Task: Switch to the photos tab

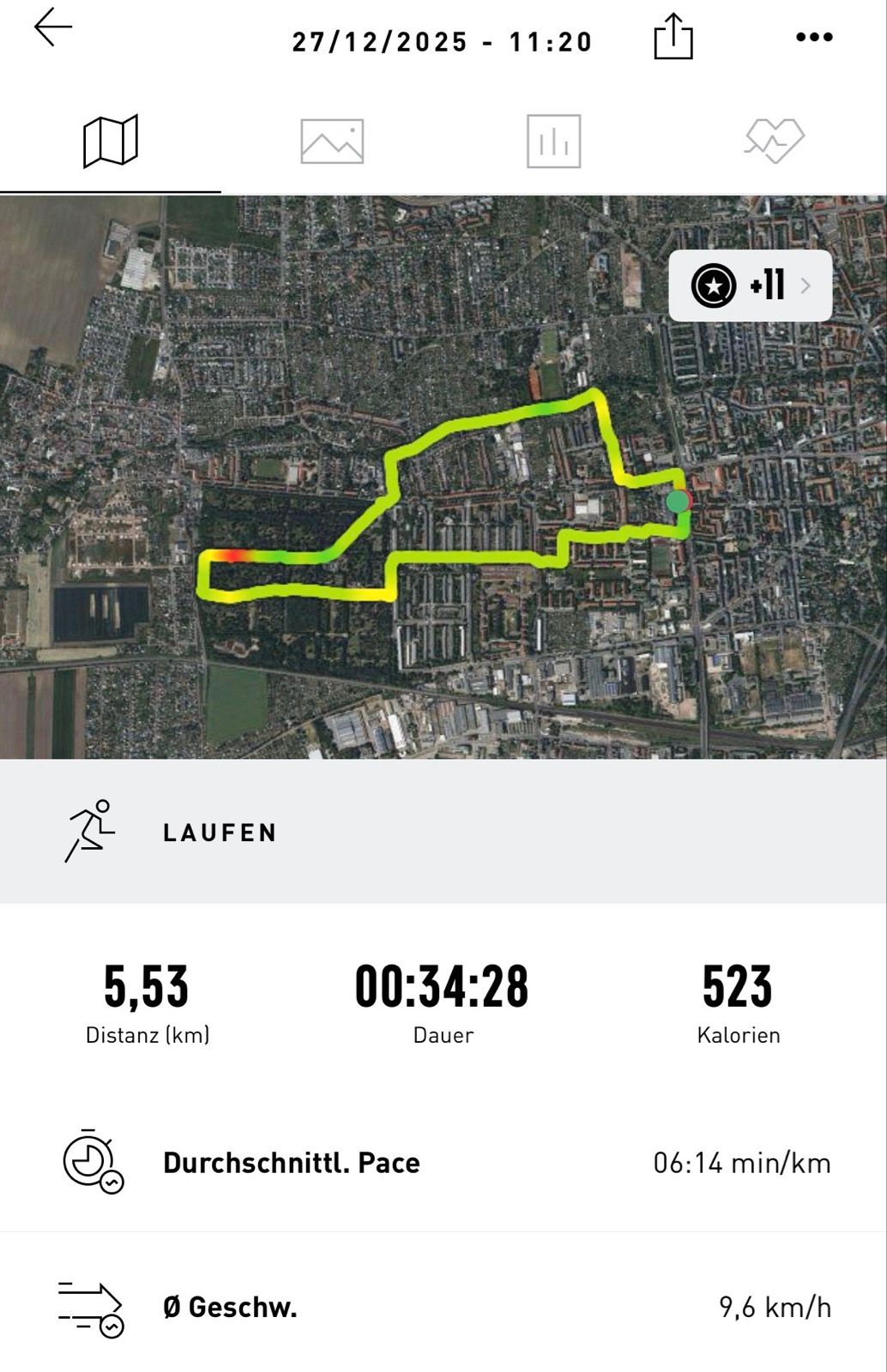Action: (332, 141)
